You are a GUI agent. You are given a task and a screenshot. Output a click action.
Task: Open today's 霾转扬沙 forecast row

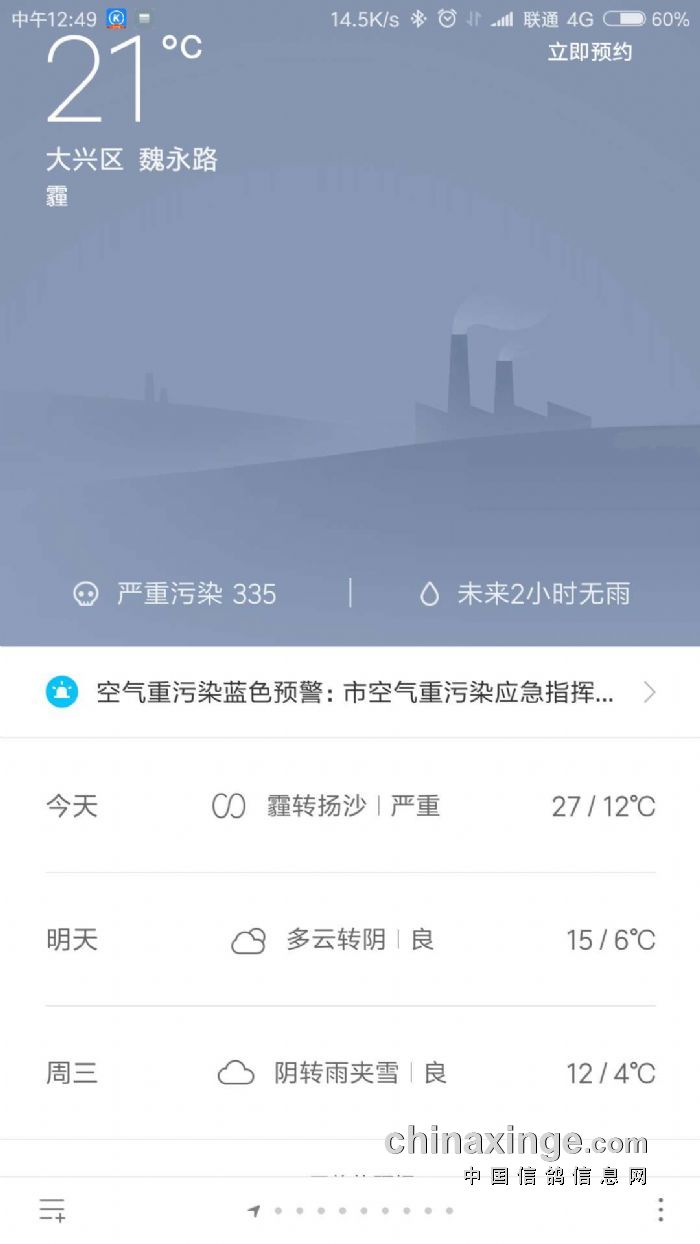click(350, 806)
